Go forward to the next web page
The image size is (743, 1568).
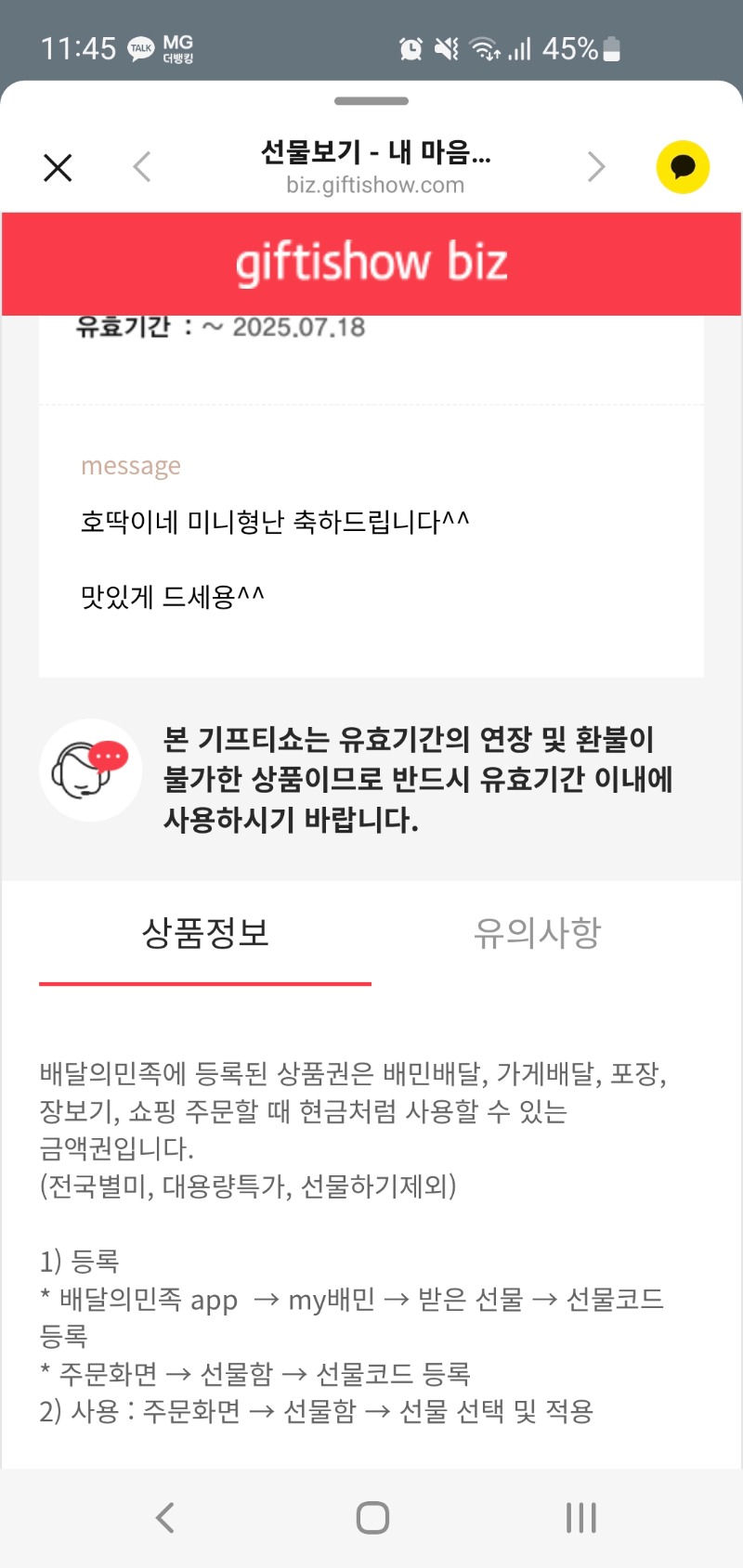(x=596, y=167)
